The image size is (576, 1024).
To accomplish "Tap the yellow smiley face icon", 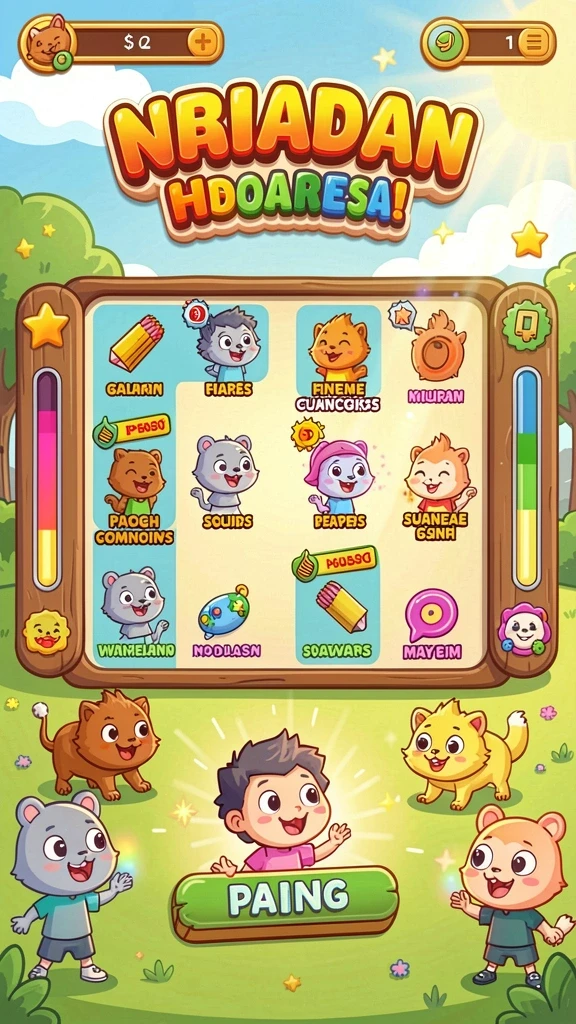I will click(x=46, y=632).
